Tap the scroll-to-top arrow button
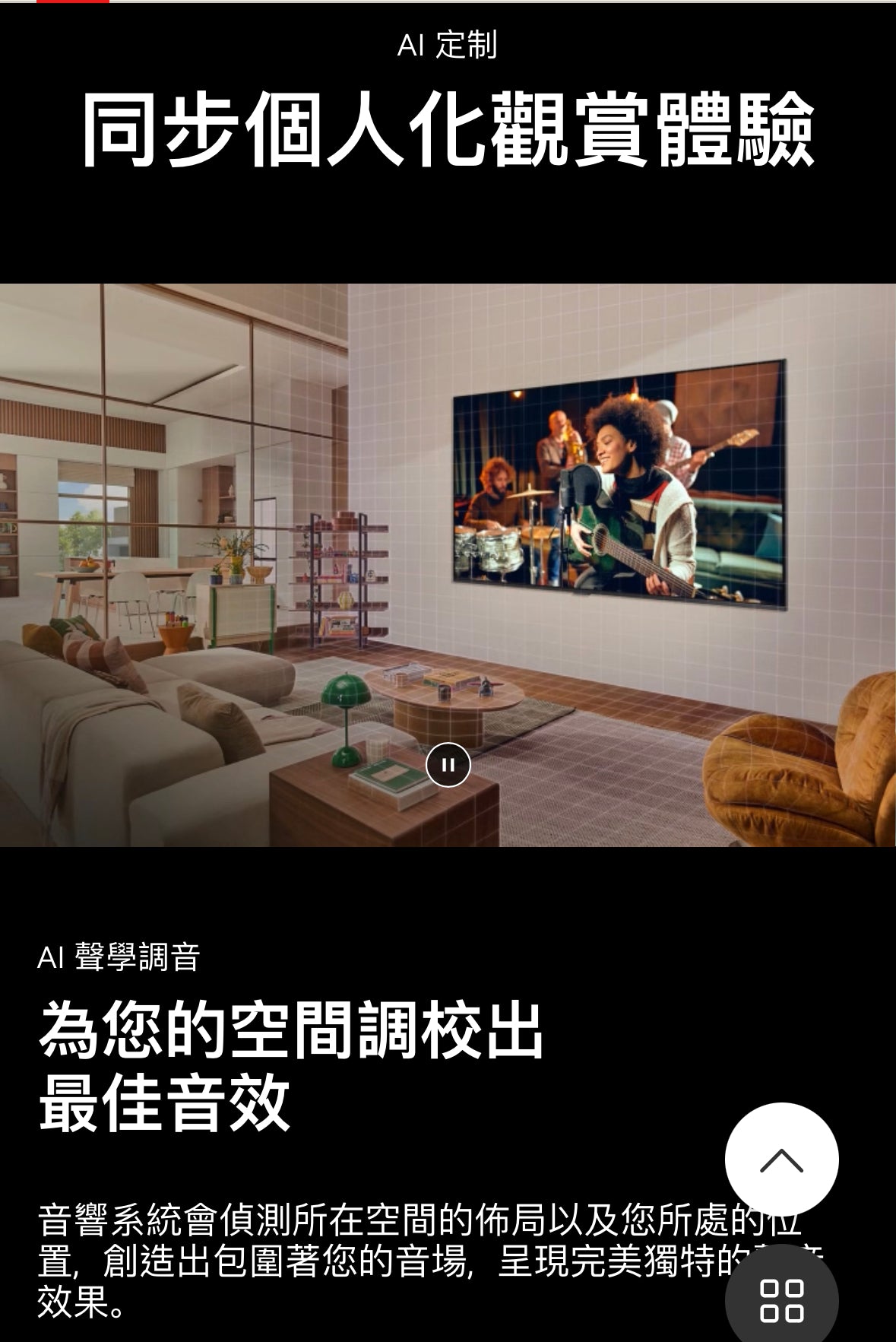 (781, 1160)
